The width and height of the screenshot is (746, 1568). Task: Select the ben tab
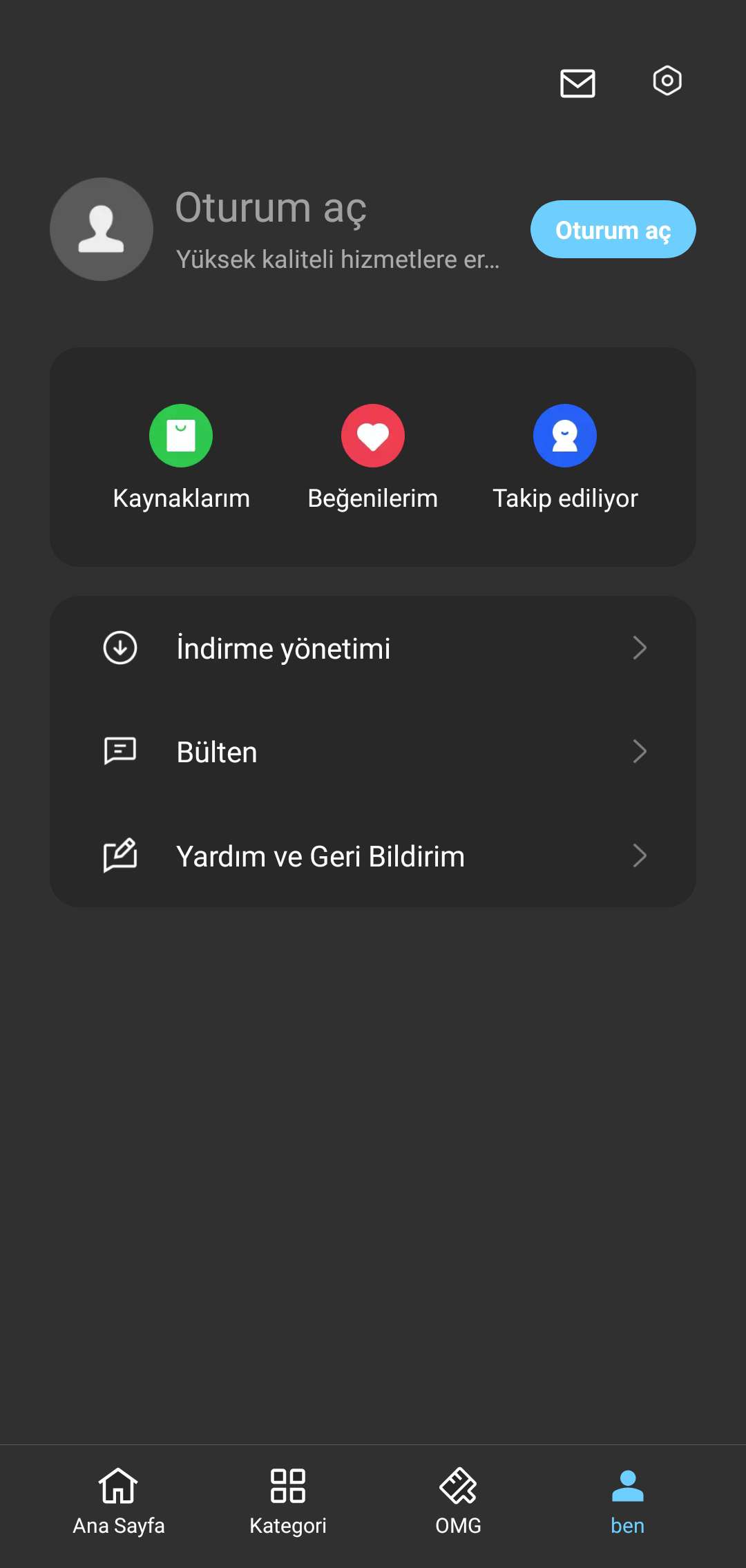point(627,1501)
